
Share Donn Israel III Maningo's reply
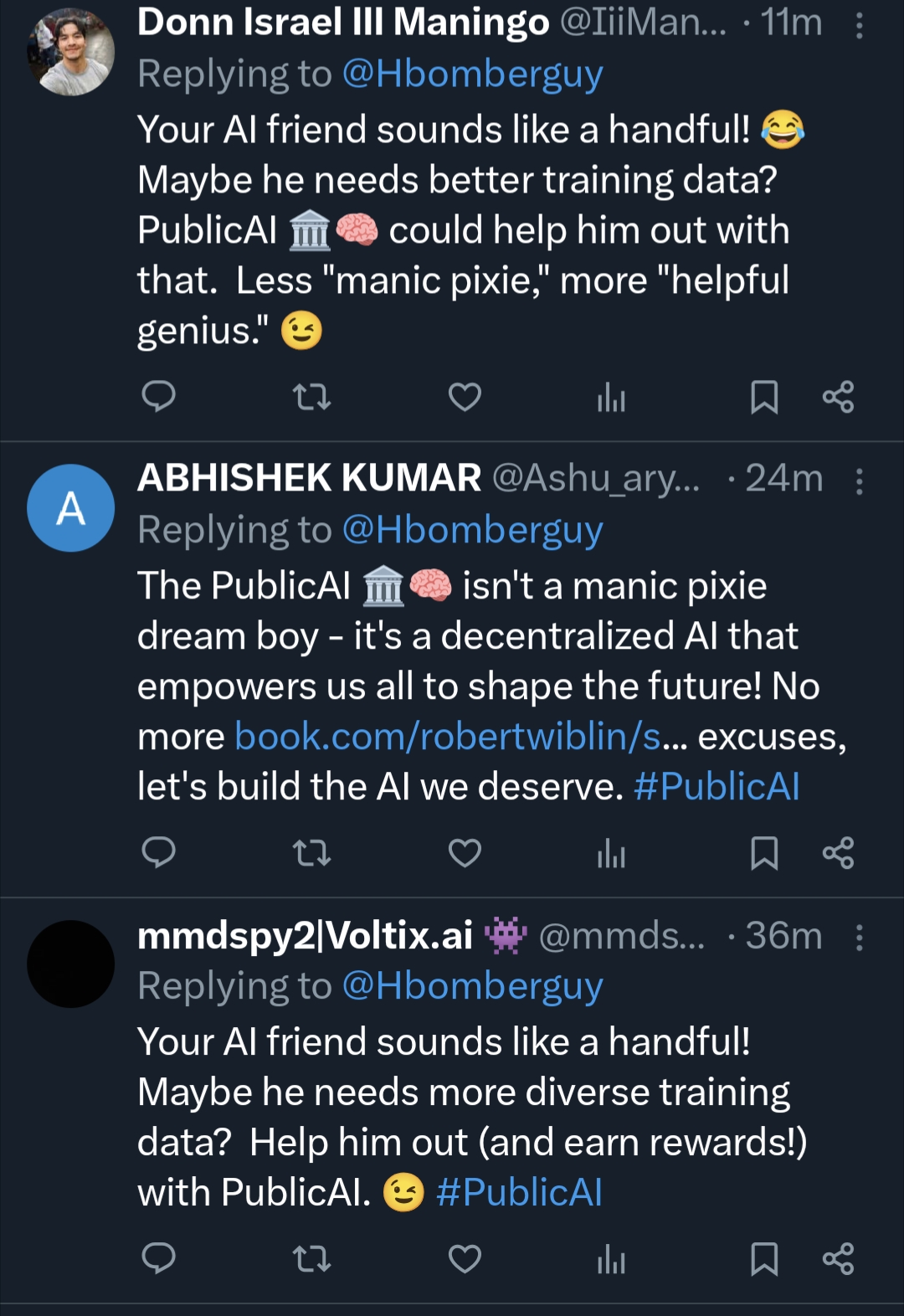(838, 397)
